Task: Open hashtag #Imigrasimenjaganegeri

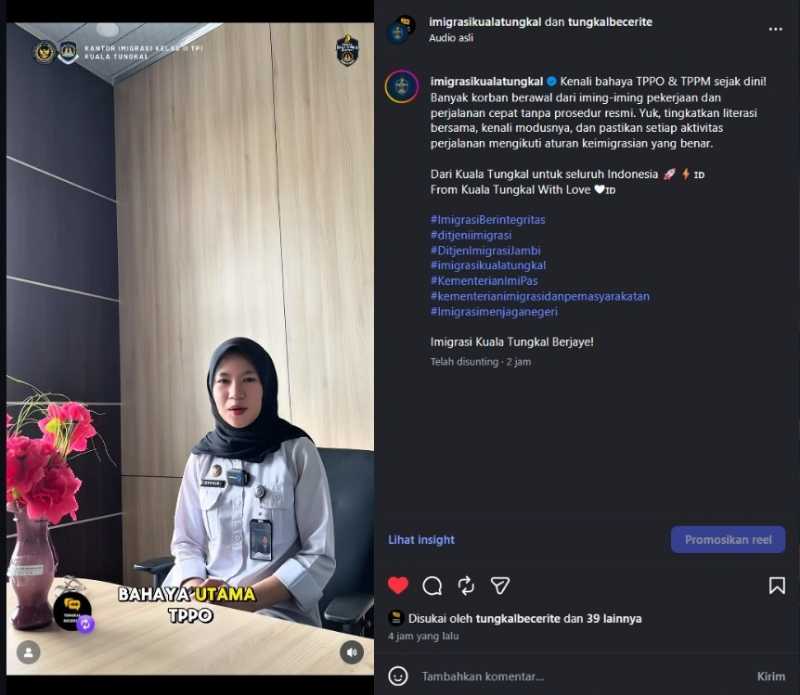Action: tap(494, 312)
